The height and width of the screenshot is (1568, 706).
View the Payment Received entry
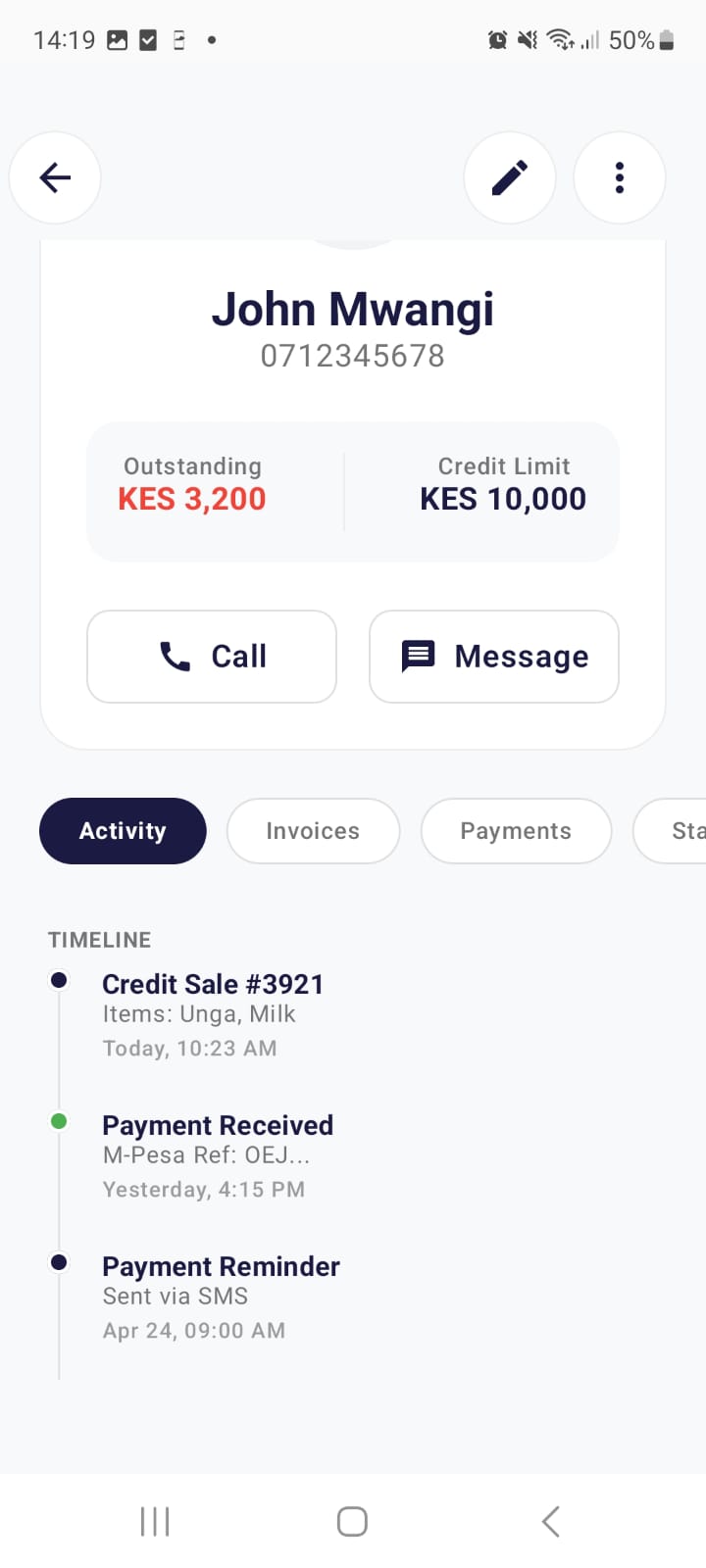click(x=218, y=1126)
